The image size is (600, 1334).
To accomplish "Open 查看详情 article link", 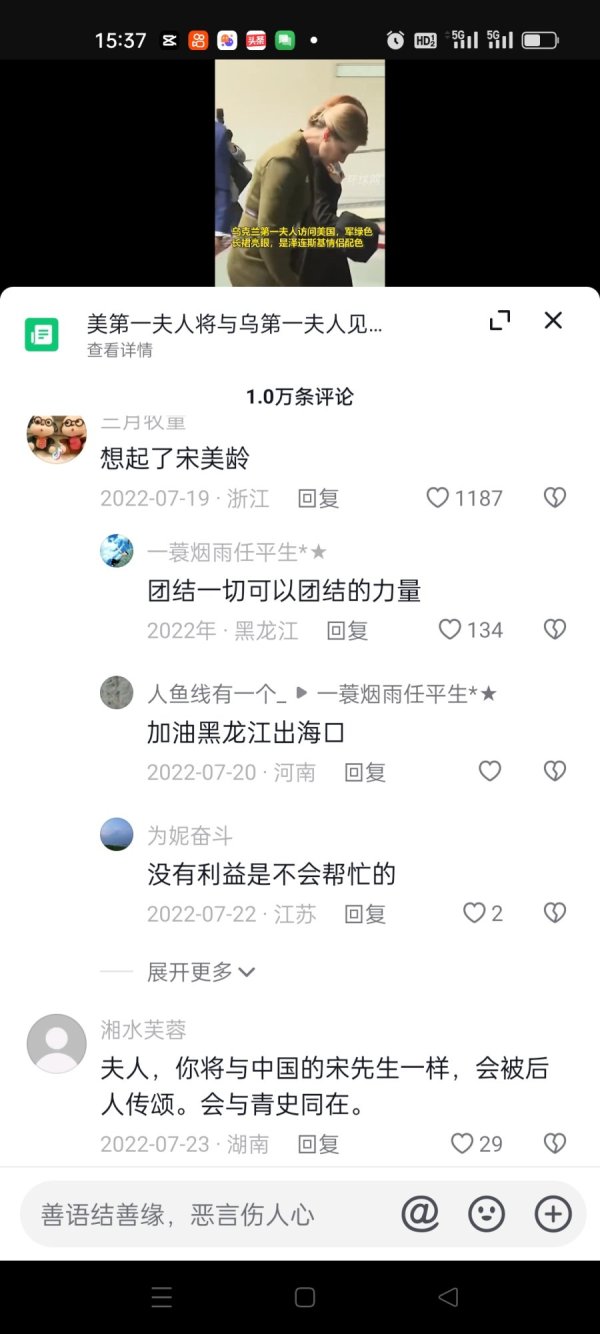I will point(120,350).
